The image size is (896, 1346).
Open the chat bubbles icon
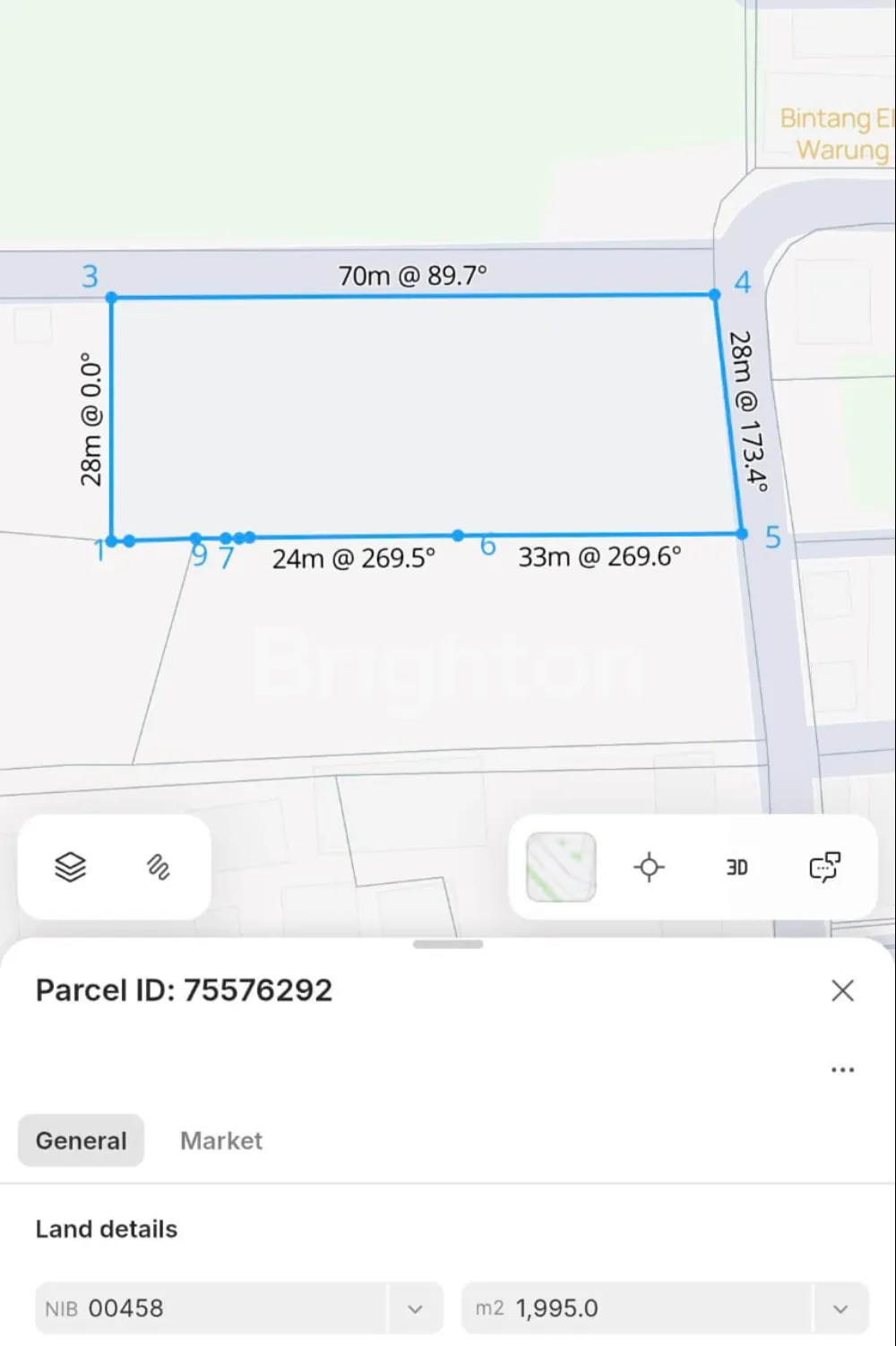pos(824,867)
